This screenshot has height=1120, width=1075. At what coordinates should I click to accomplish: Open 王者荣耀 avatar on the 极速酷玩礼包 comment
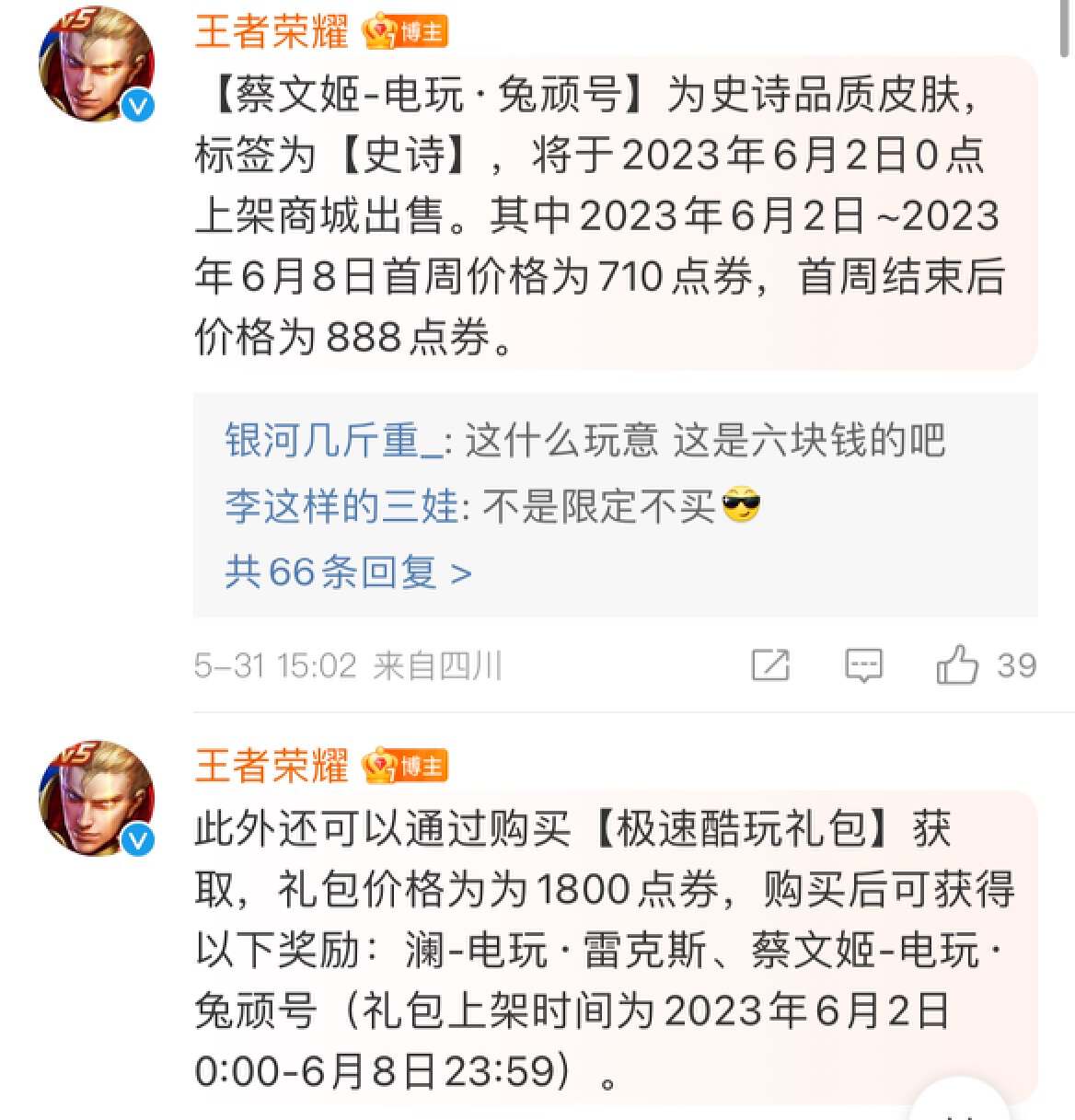[x=96, y=799]
